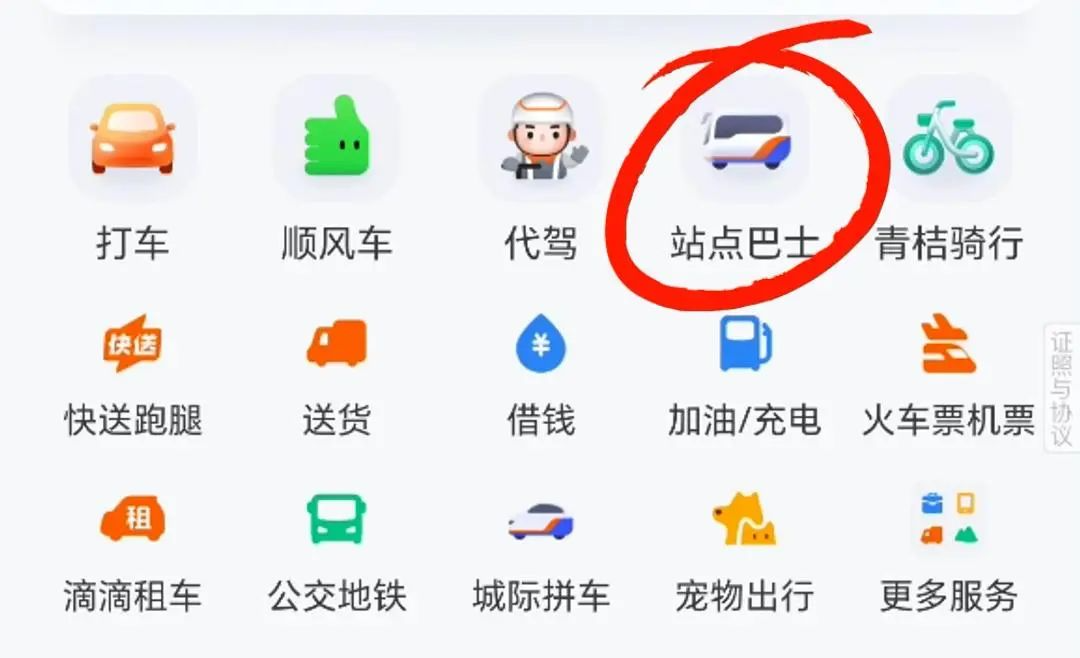Viewport: 1080px width, 658px height.
Task: Open 加油/充电 refuel and charging
Action: [x=745, y=345]
